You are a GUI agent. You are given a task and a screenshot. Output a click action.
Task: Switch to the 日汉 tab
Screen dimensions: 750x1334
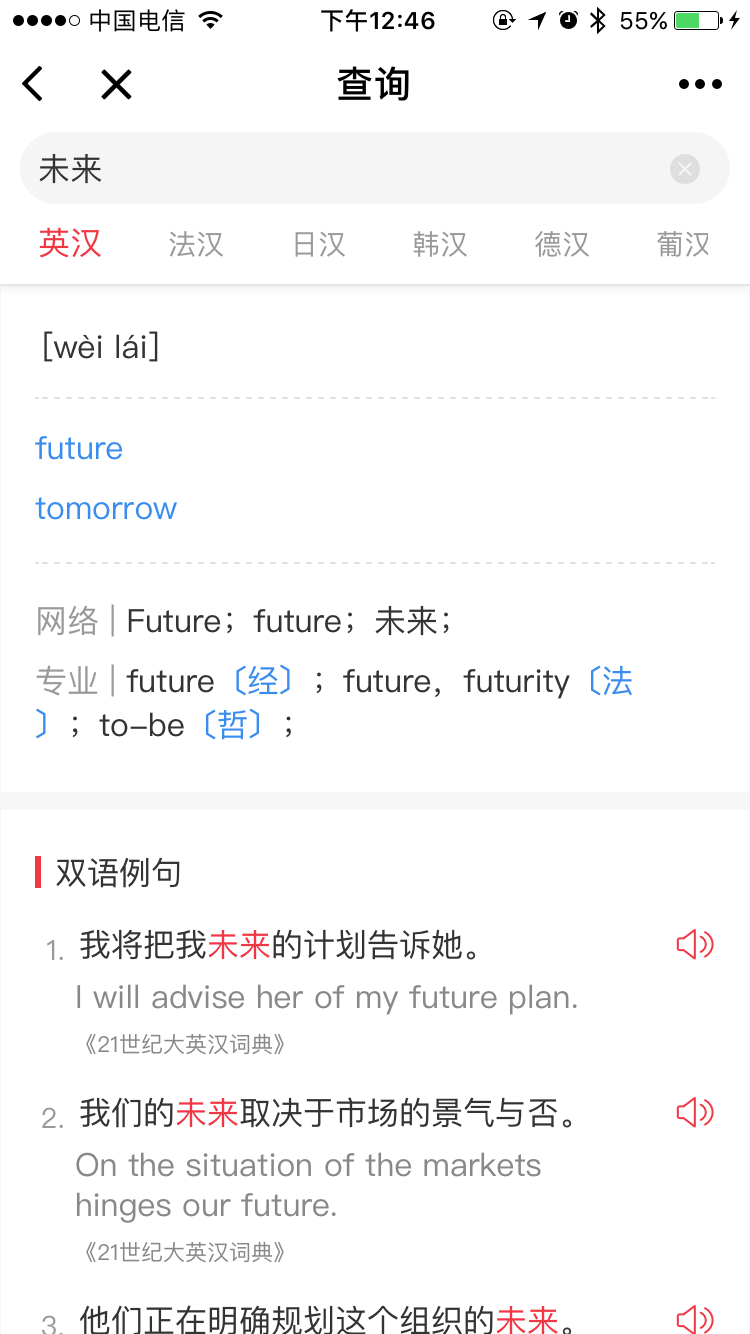[x=319, y=243]
